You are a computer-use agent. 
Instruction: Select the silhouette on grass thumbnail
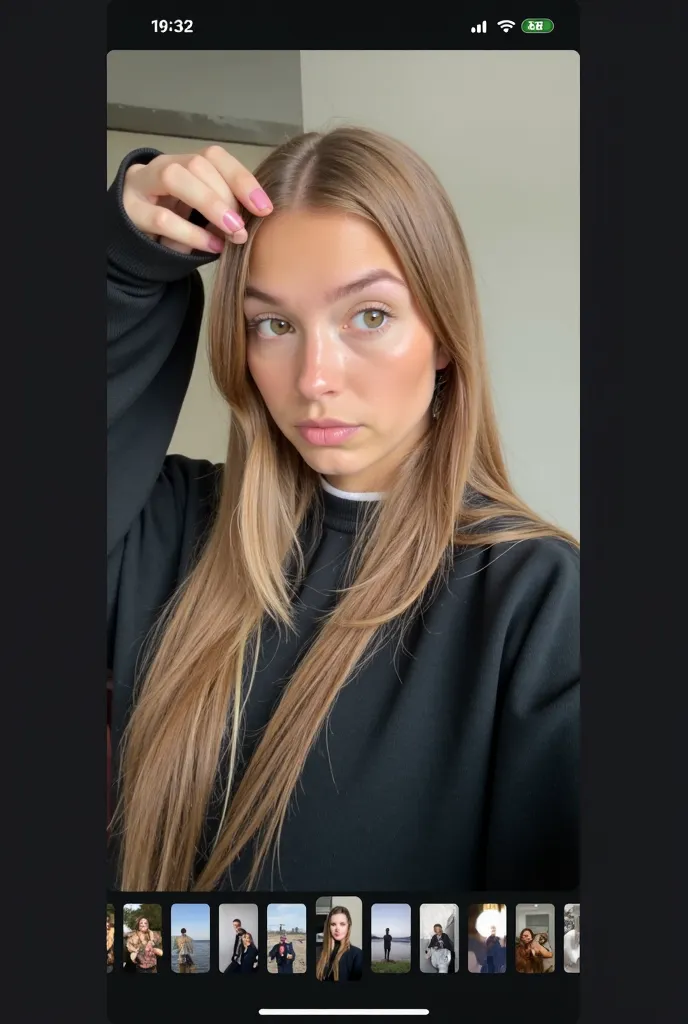tap(391, 938)
